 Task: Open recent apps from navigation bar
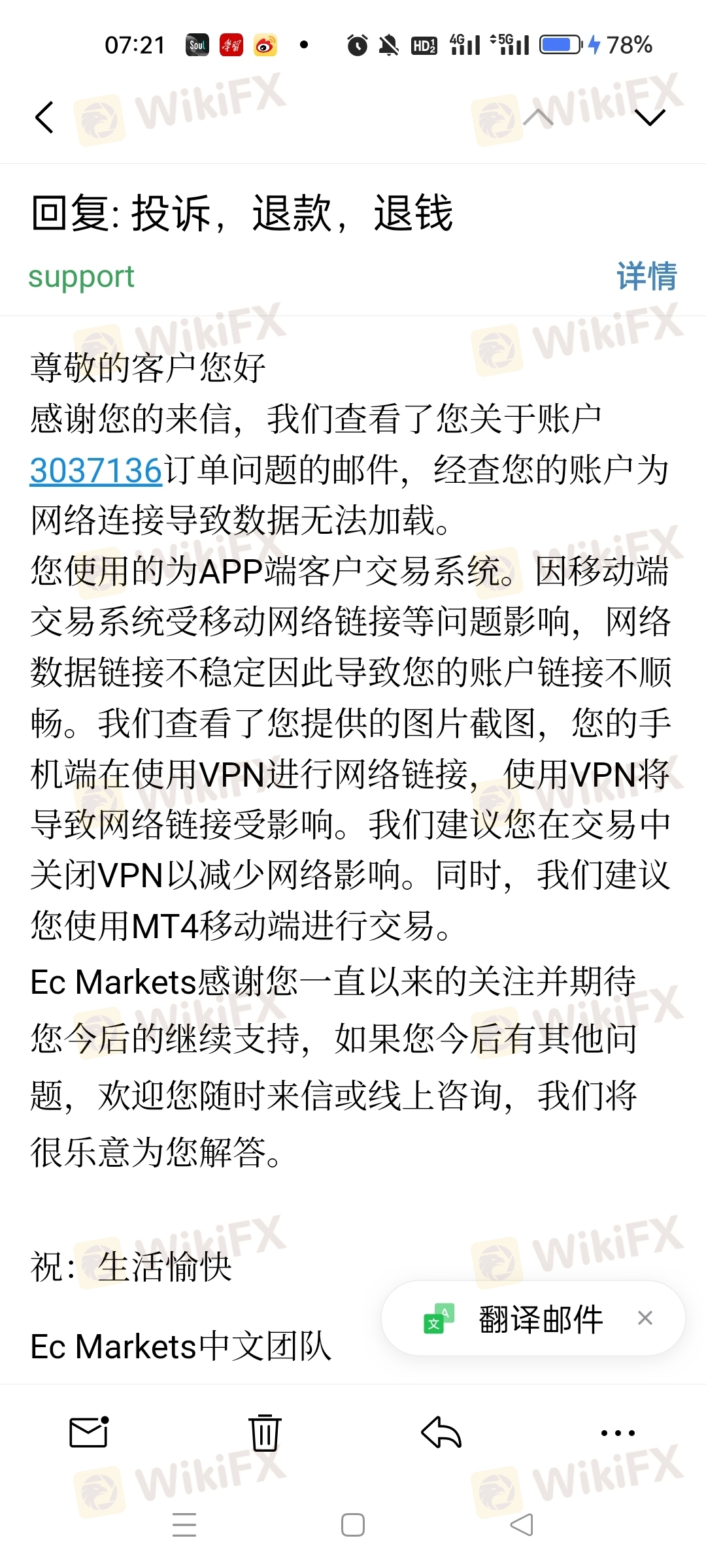coord(184,1525)
